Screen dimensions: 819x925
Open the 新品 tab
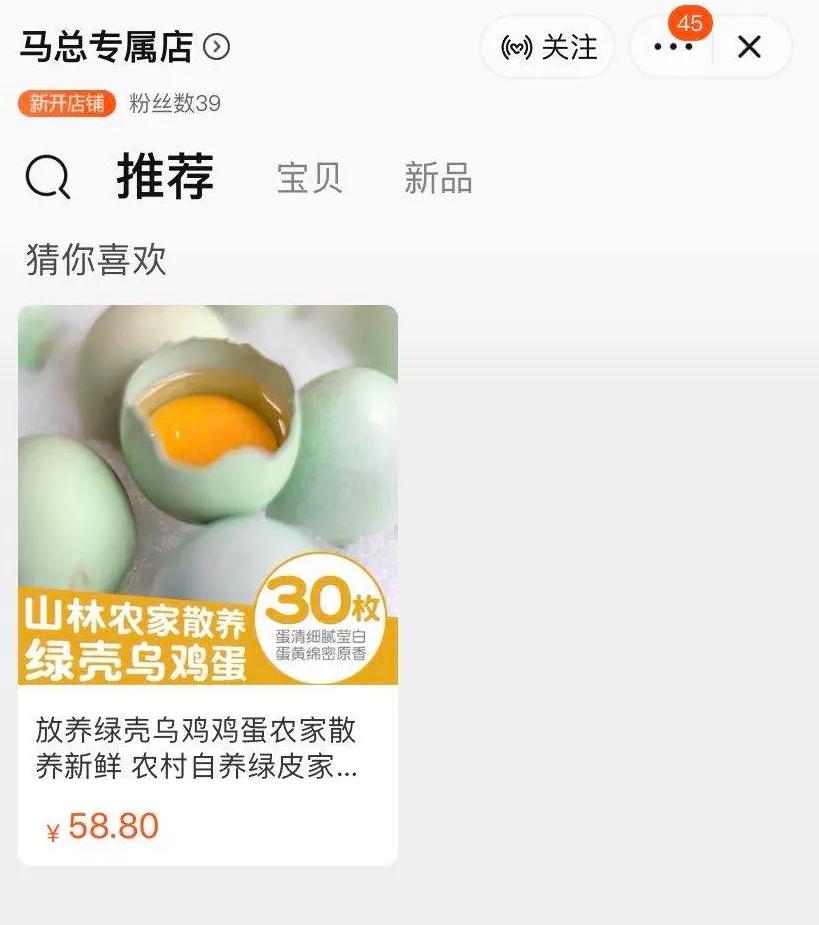436,178
